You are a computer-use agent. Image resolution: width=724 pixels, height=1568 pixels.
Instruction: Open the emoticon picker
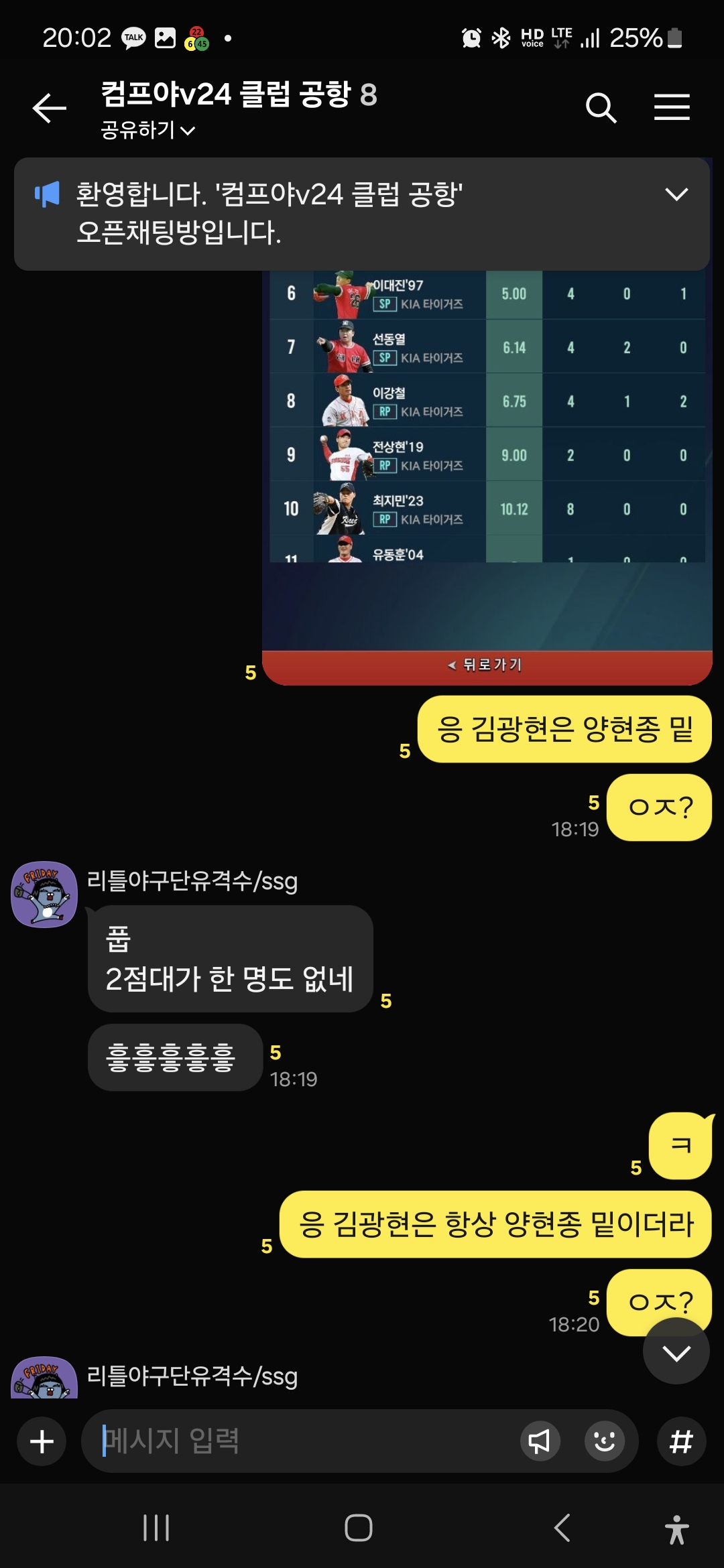[605, 1441]
